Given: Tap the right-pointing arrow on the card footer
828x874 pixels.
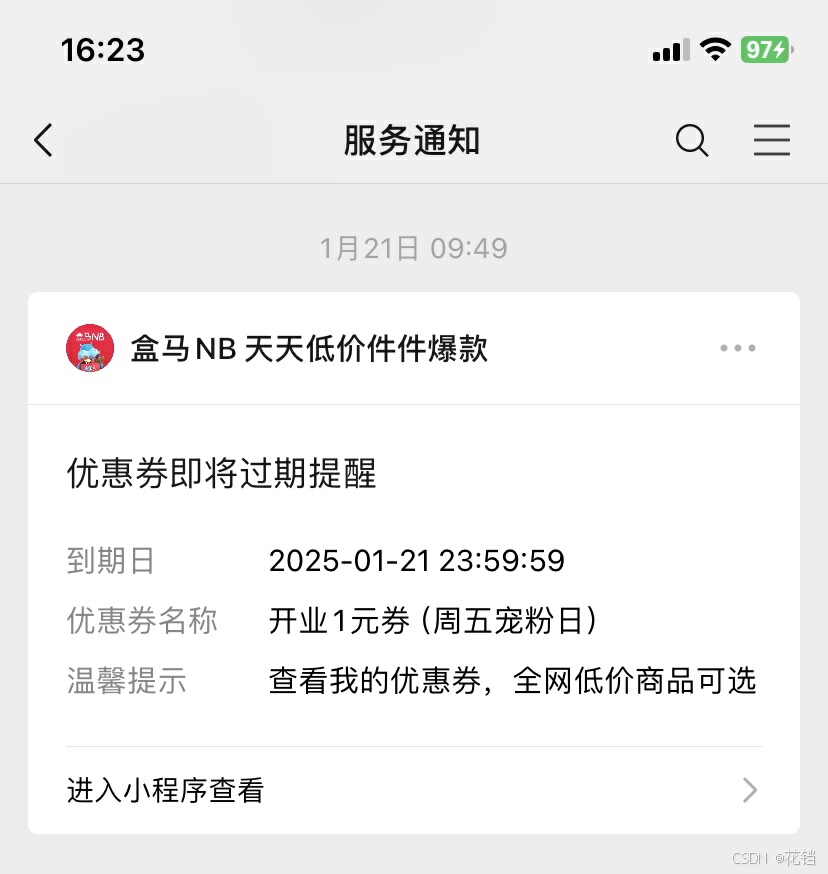Looking at the screenshot, I should (748, 791).
